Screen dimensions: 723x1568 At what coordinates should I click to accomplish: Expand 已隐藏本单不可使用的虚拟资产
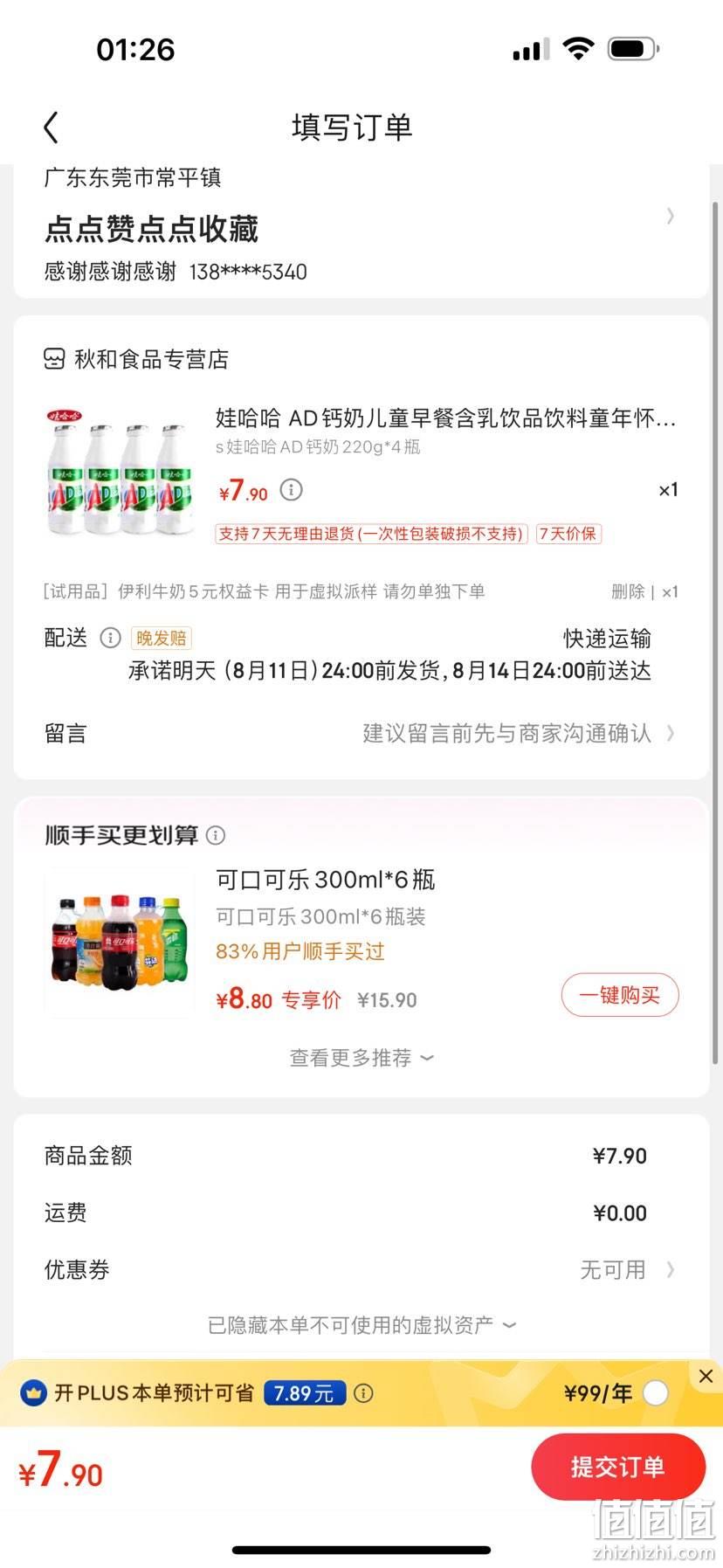[x=361, y=1325]
